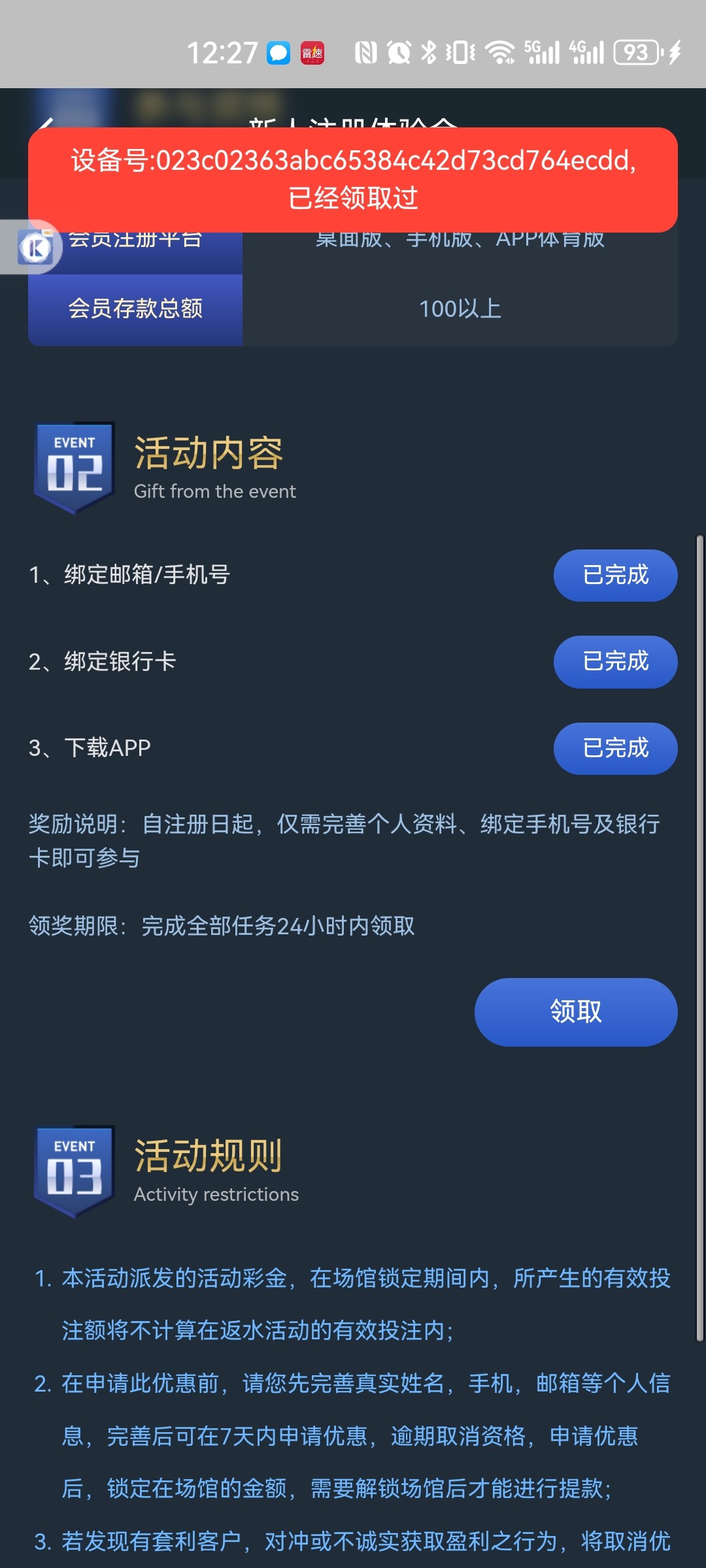Tap 已完成 next to 绑定邮箱/手机号
This screenshot has height=1568, width=706.
tap(615, 575)
